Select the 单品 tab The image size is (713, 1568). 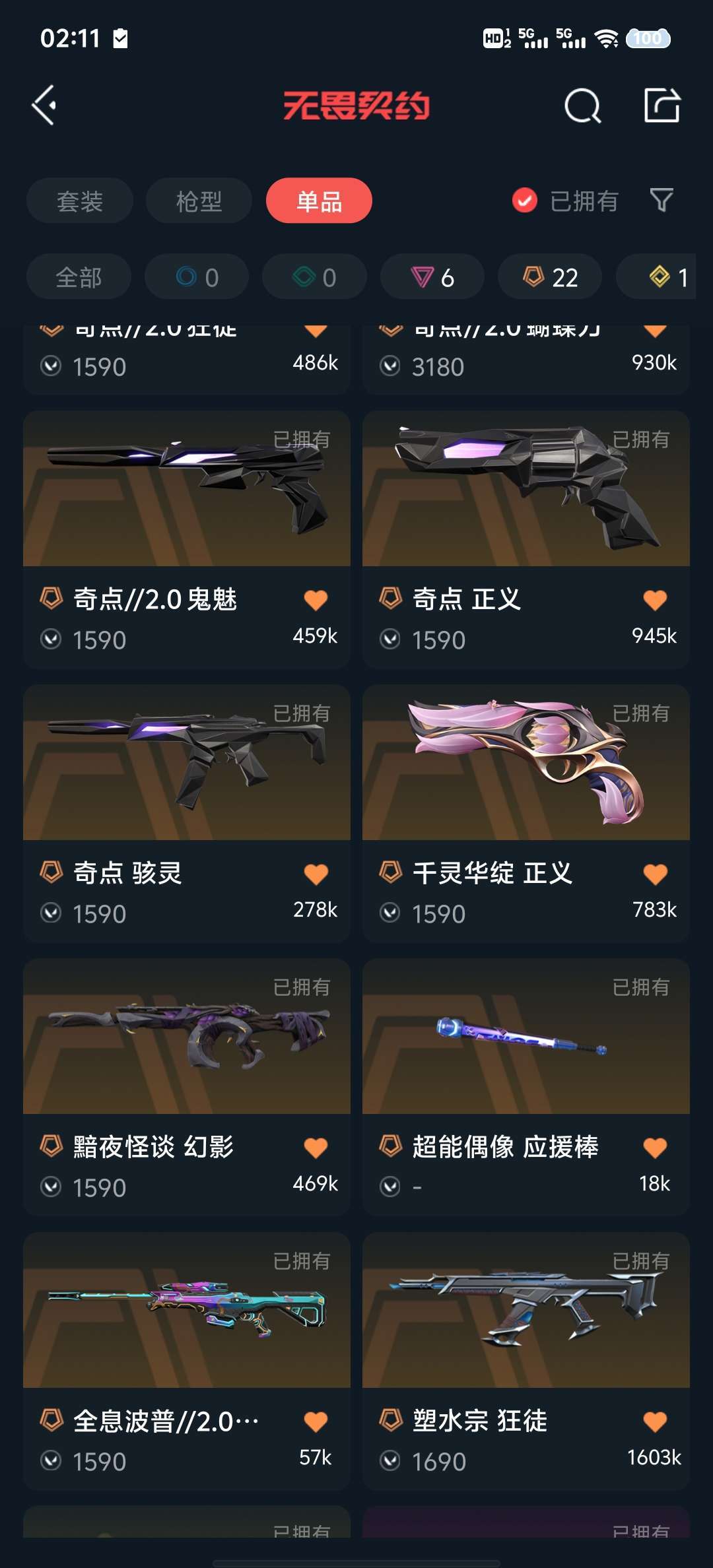(319, 201)
